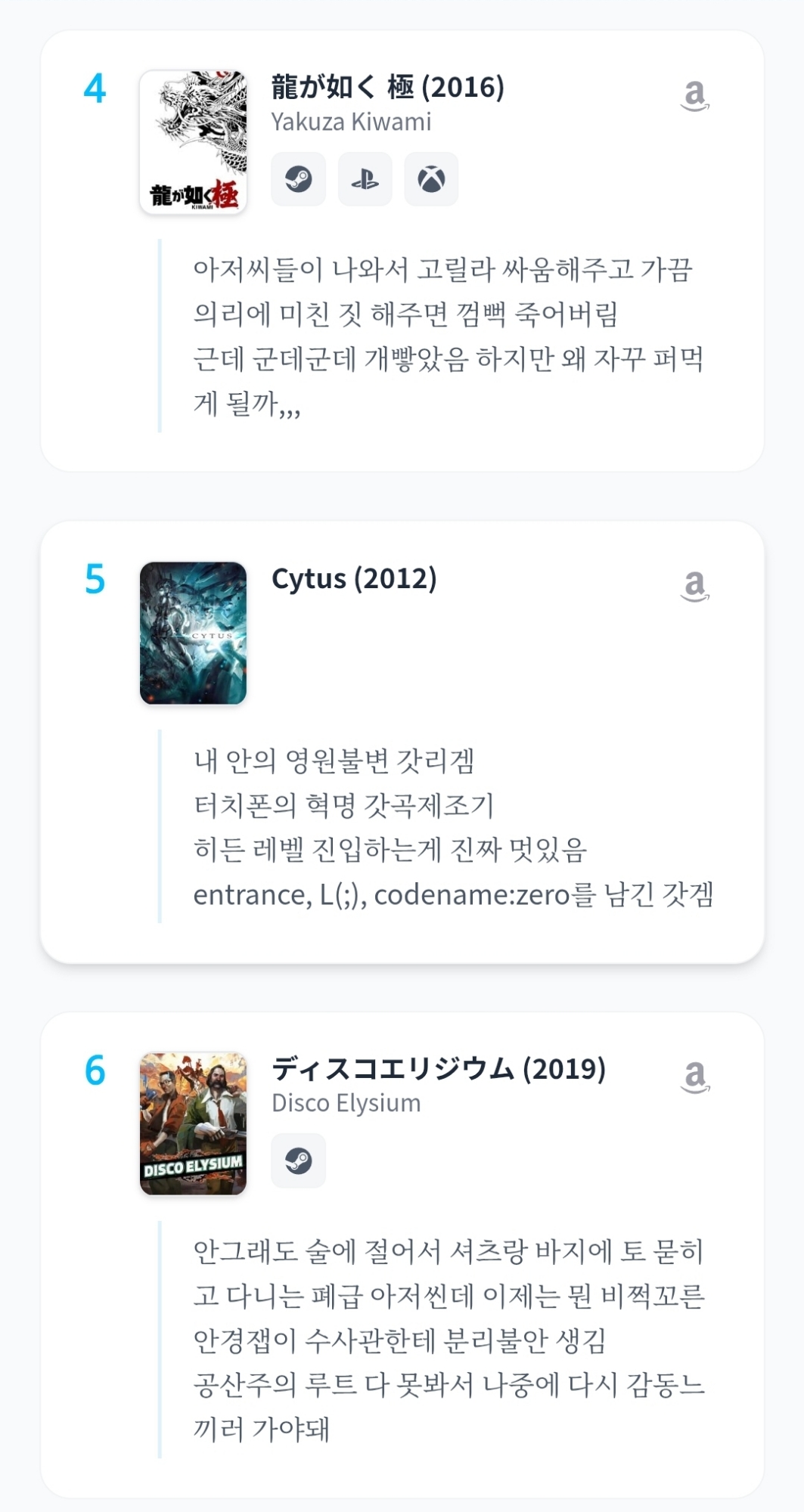The width and height of the screenshot is (804, 1512).
Task: Open Yakuza Kiwami on Xbox
Action: (x=431, y=179)
